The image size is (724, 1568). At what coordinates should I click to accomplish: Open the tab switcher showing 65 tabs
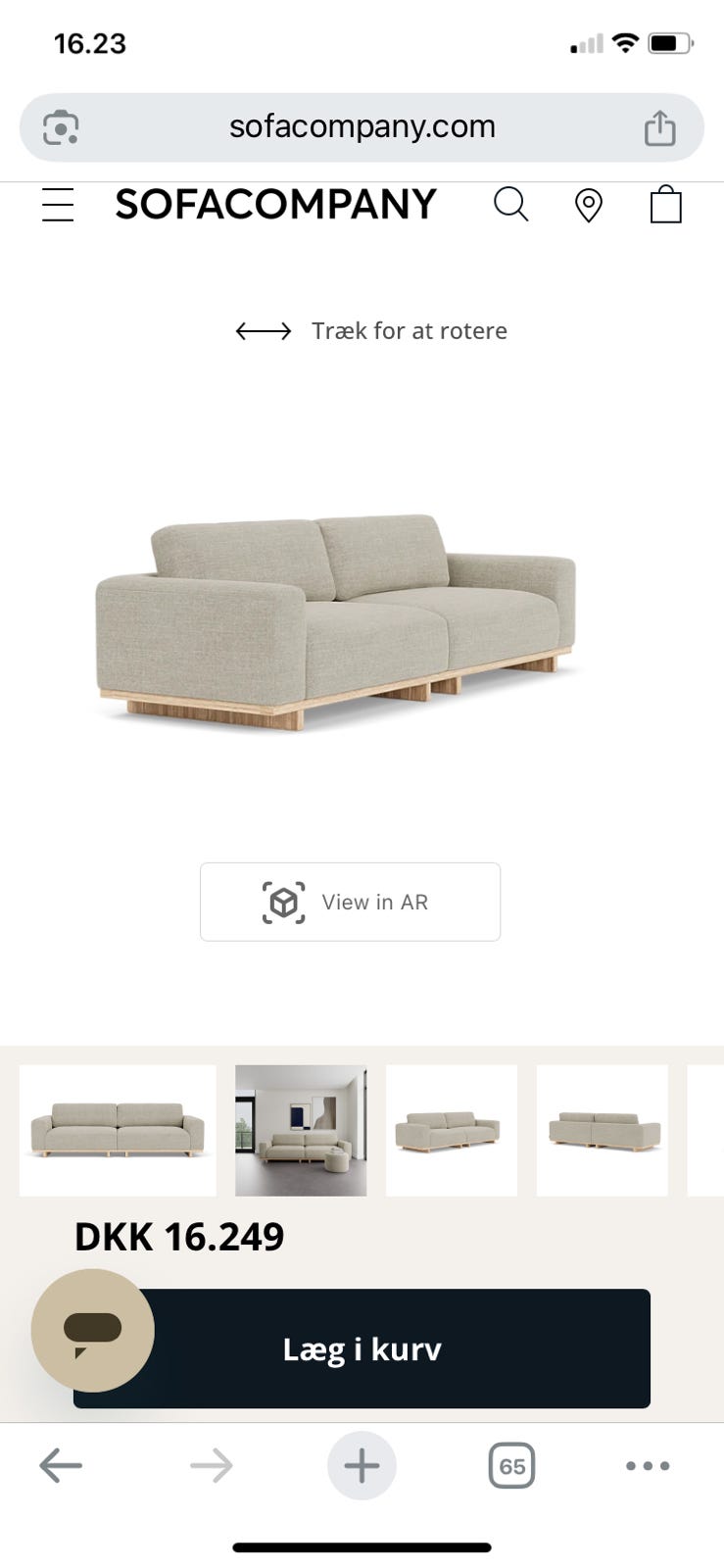coord(511,1465)
